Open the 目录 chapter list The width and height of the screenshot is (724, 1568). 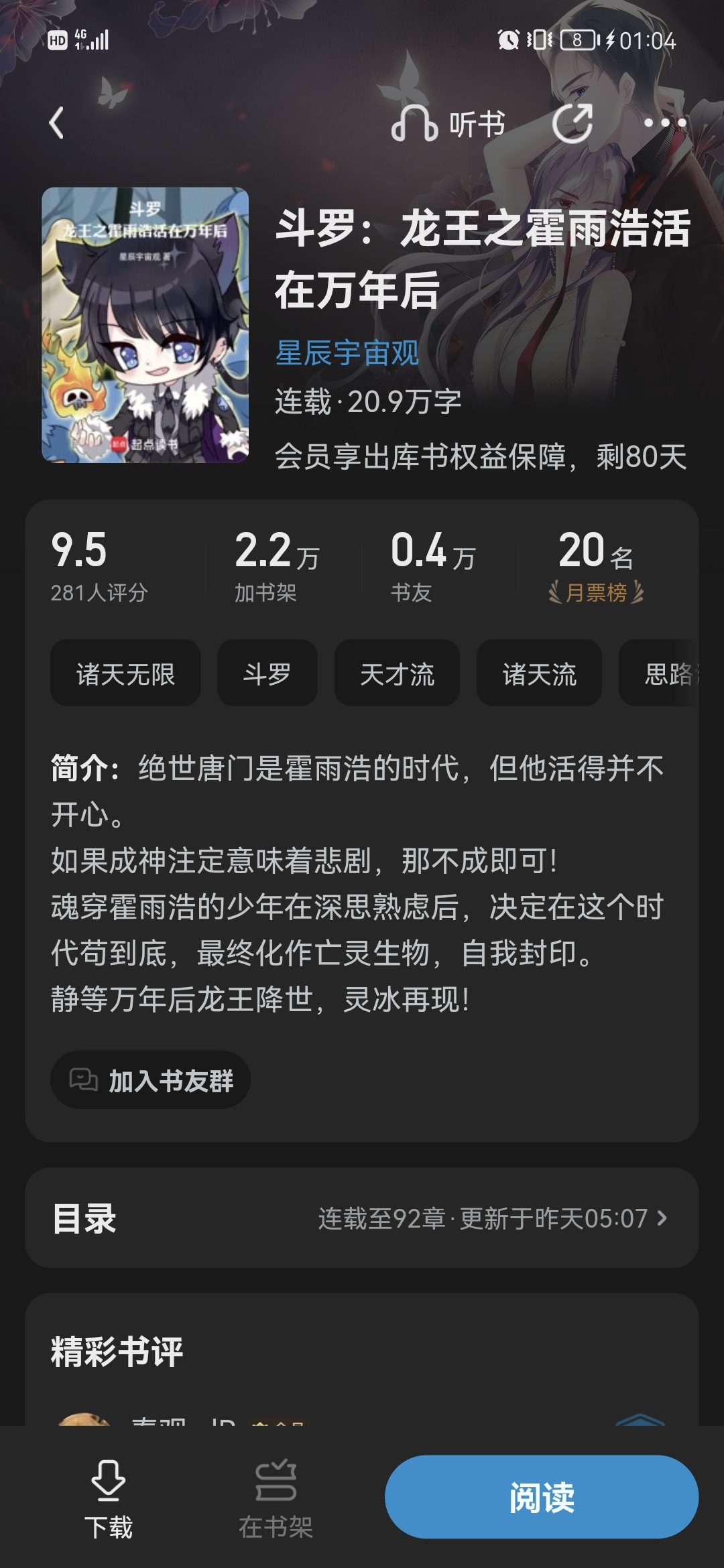[x=362, y=1218]
